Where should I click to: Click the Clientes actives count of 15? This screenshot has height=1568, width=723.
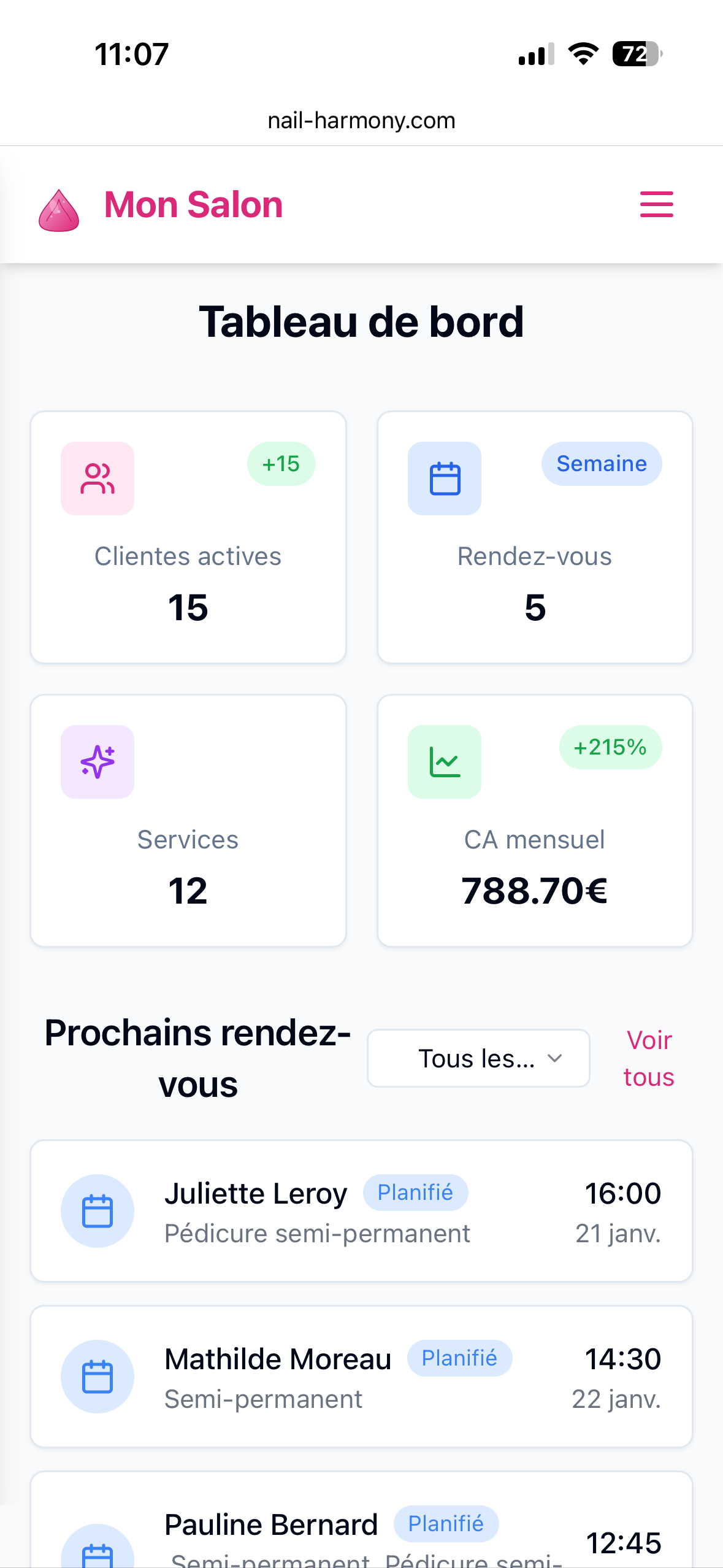coord(188,607)
